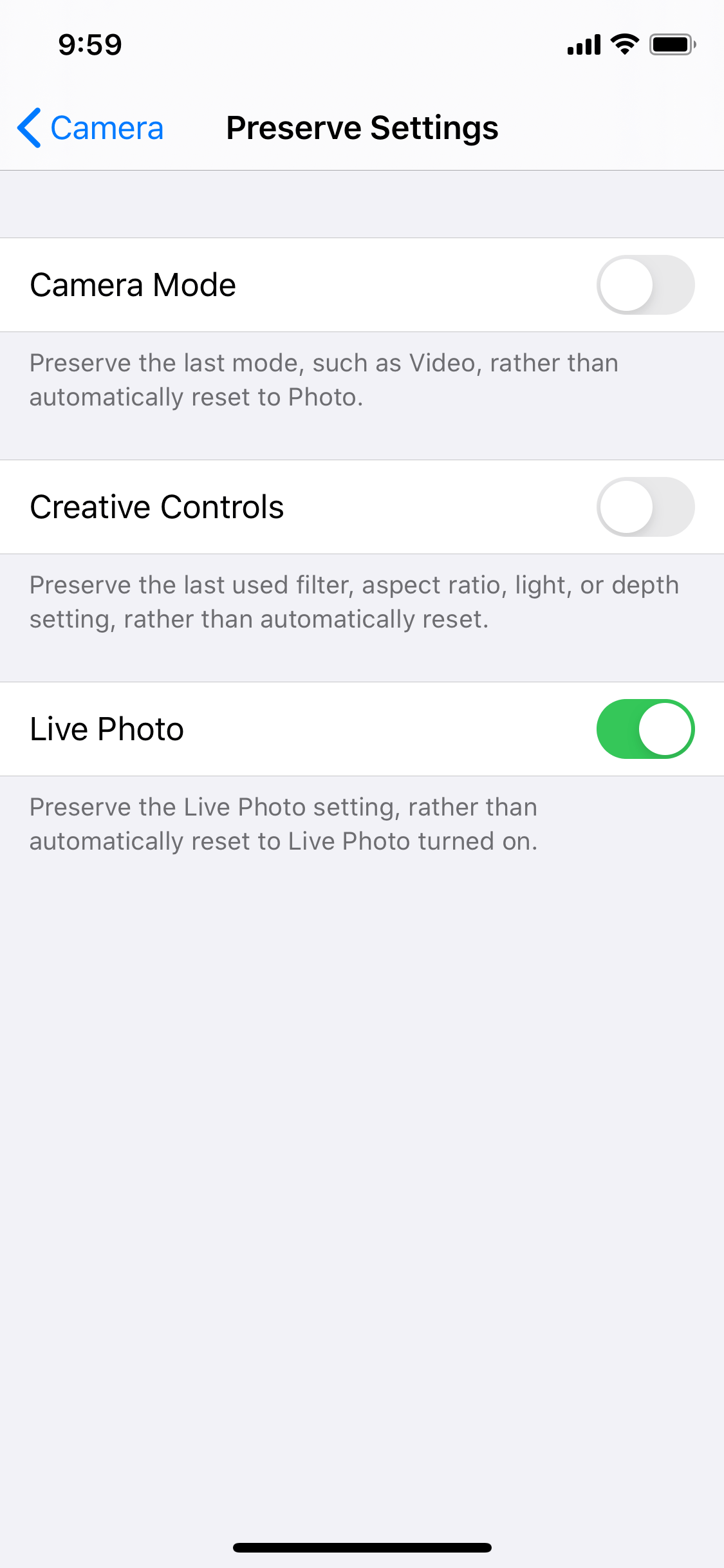Viewport: 724px width, 1568px height.
Task: Tap the clock showing 9:59
Action: [x=88, y=44]
